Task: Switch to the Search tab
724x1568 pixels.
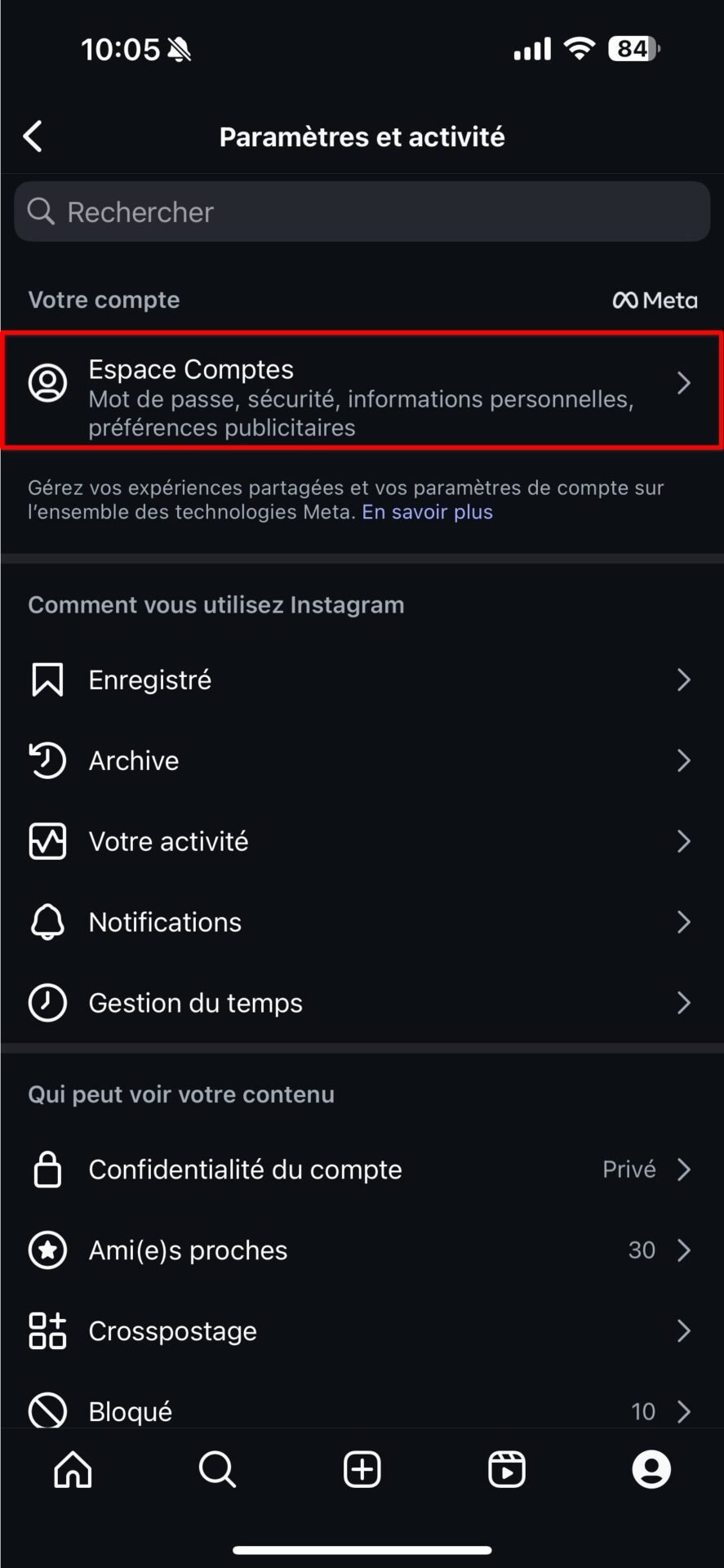Action: click(217, 1469)
